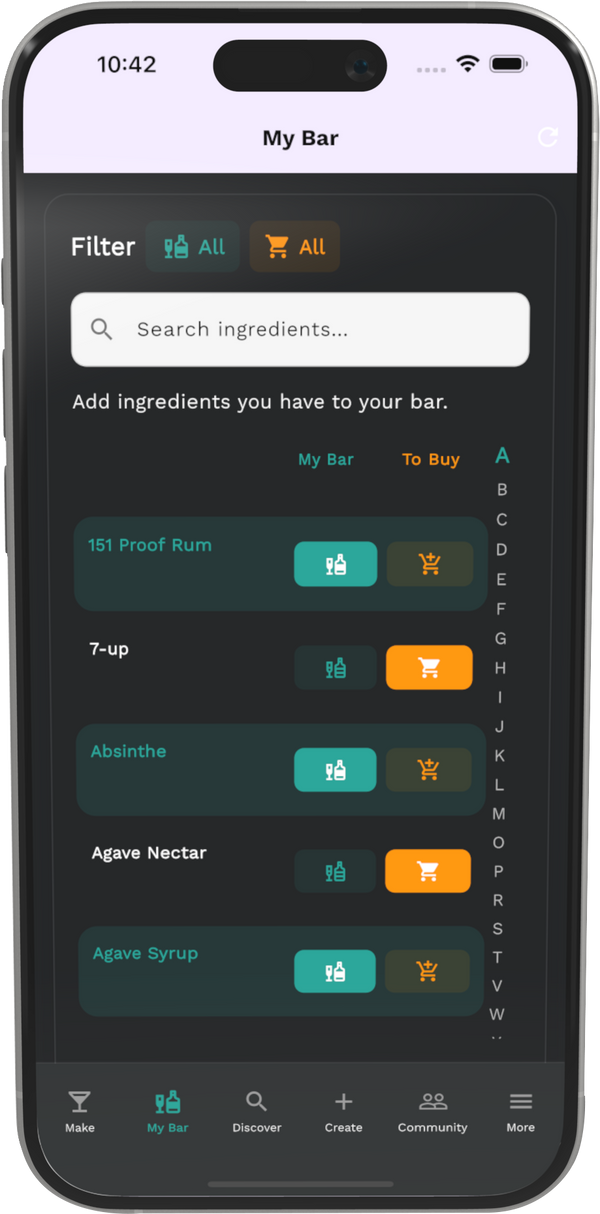Toggle My Bar for 151 Proof Rum

click(335, 564)
